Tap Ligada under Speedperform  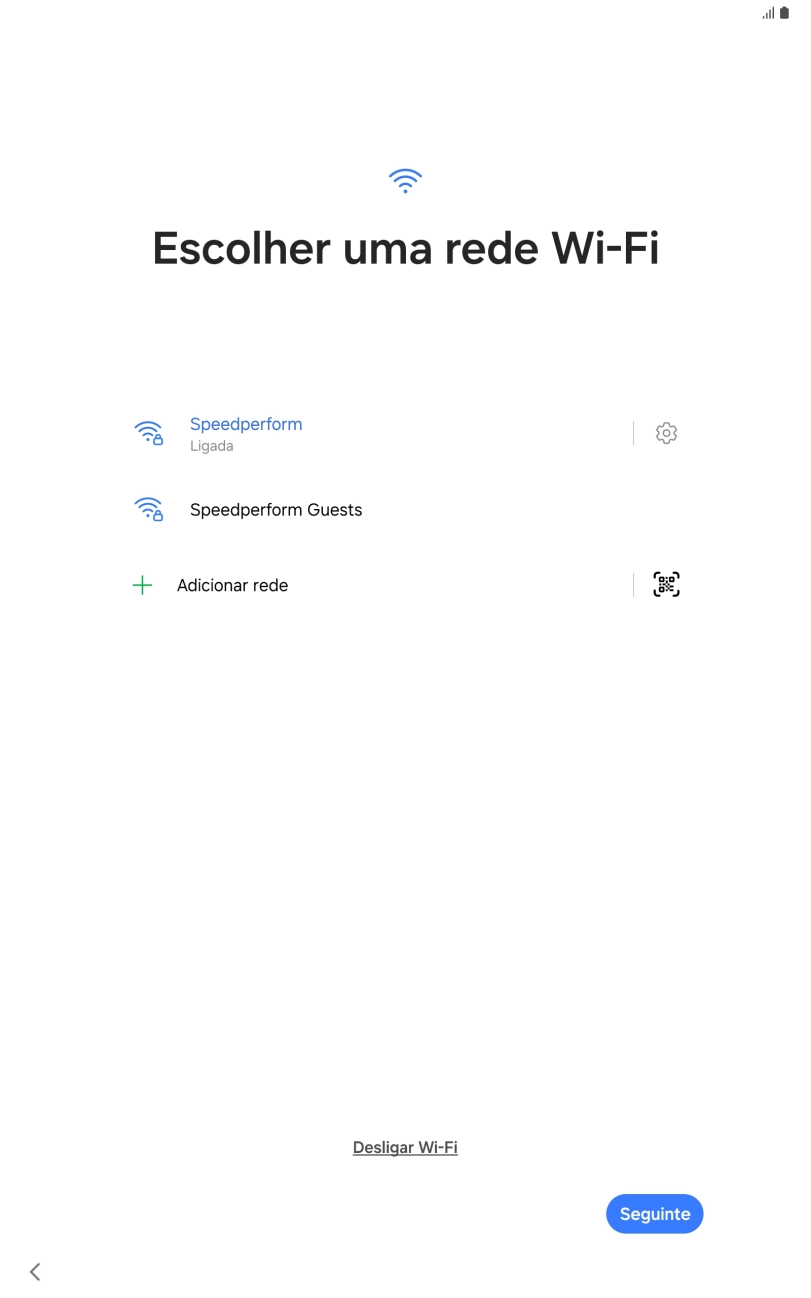(x=212, y=446)
